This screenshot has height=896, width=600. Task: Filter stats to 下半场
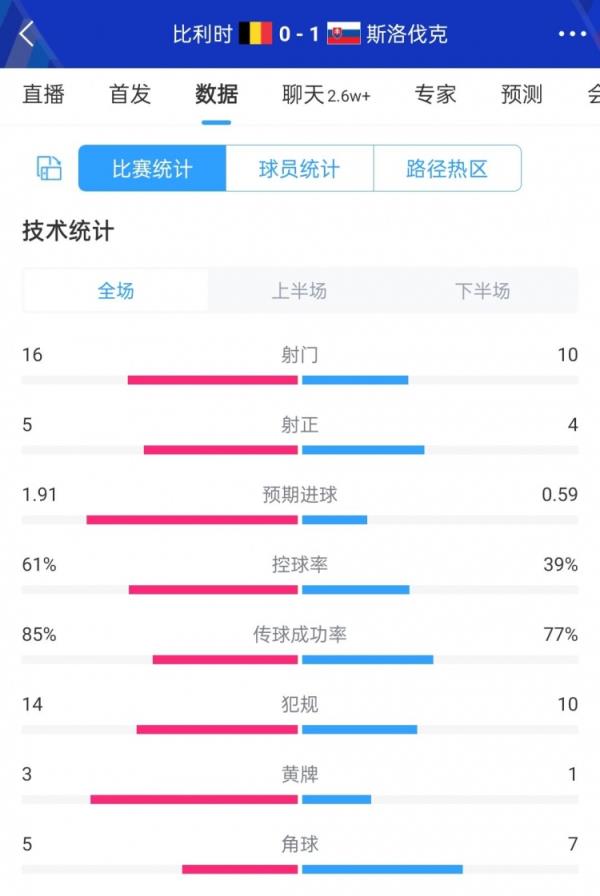(x=482, y=291)
